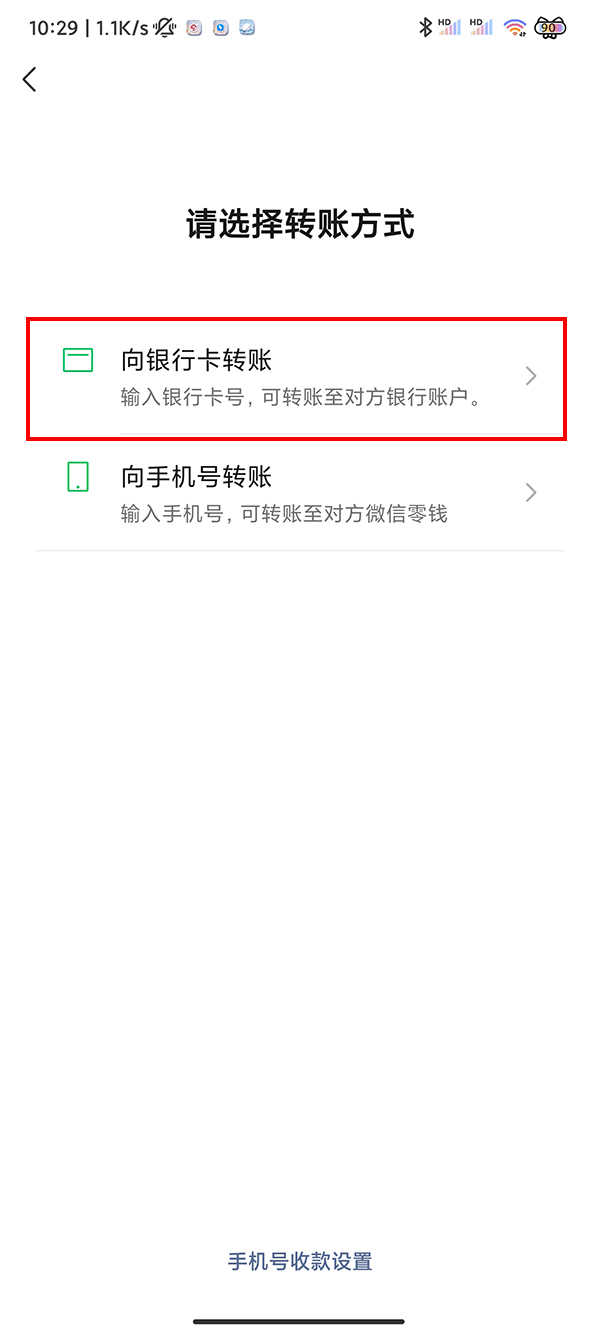Open 向手机号转账 transfer option
Screen dimensions: 600x1333
[x=298, y=493]
